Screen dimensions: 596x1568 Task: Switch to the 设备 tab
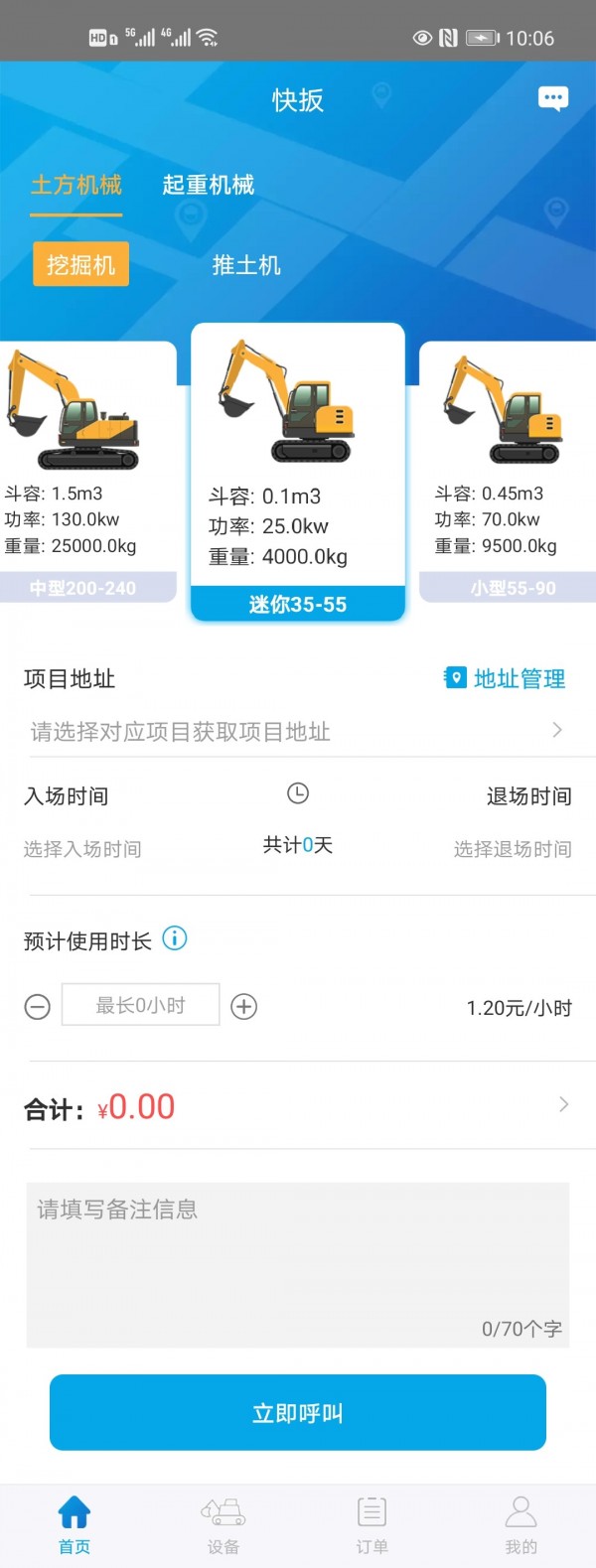coord(223,1524)
